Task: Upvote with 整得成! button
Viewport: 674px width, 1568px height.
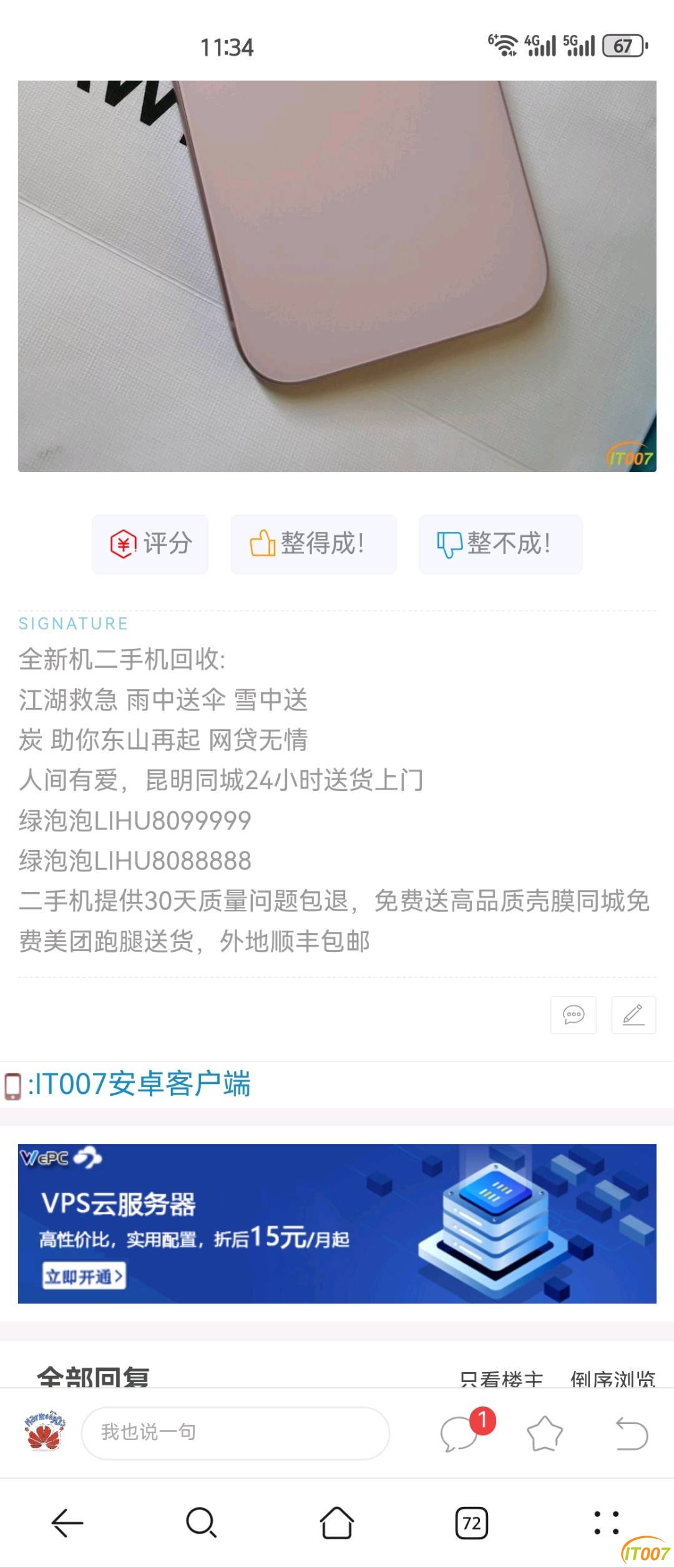Action: tap(313, 544)
